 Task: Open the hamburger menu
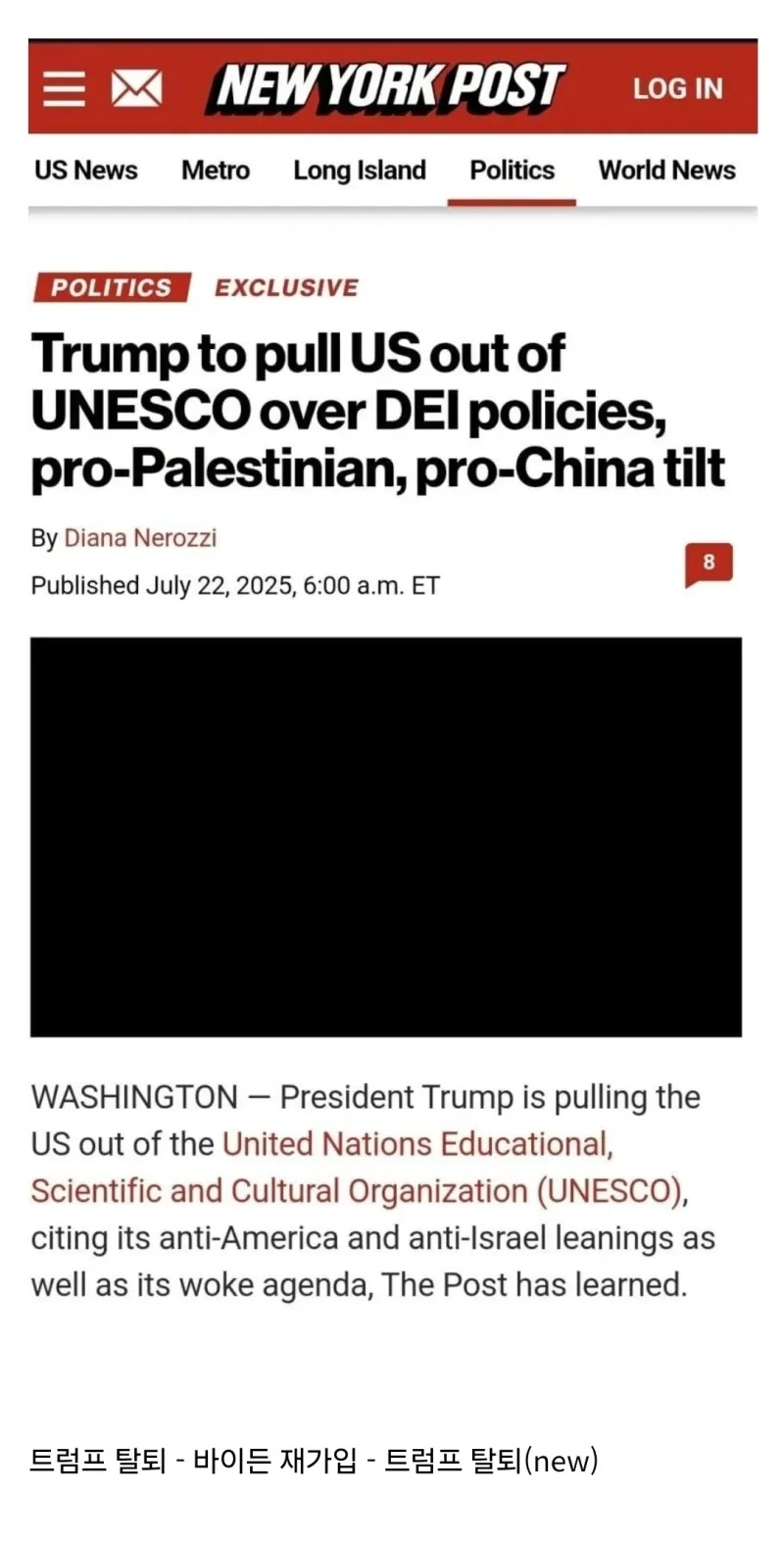[65, 89]
